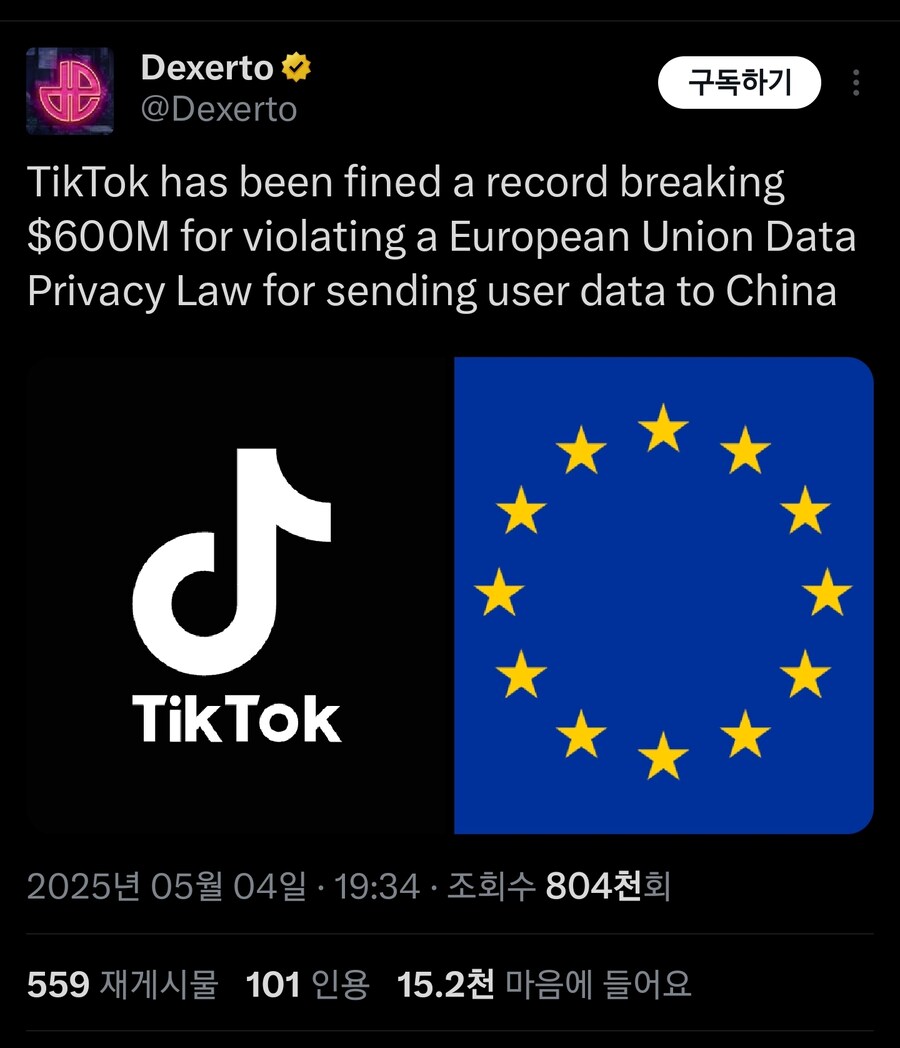
Task: Open the Dexerto account name
Action: click(x=207, y=67)
